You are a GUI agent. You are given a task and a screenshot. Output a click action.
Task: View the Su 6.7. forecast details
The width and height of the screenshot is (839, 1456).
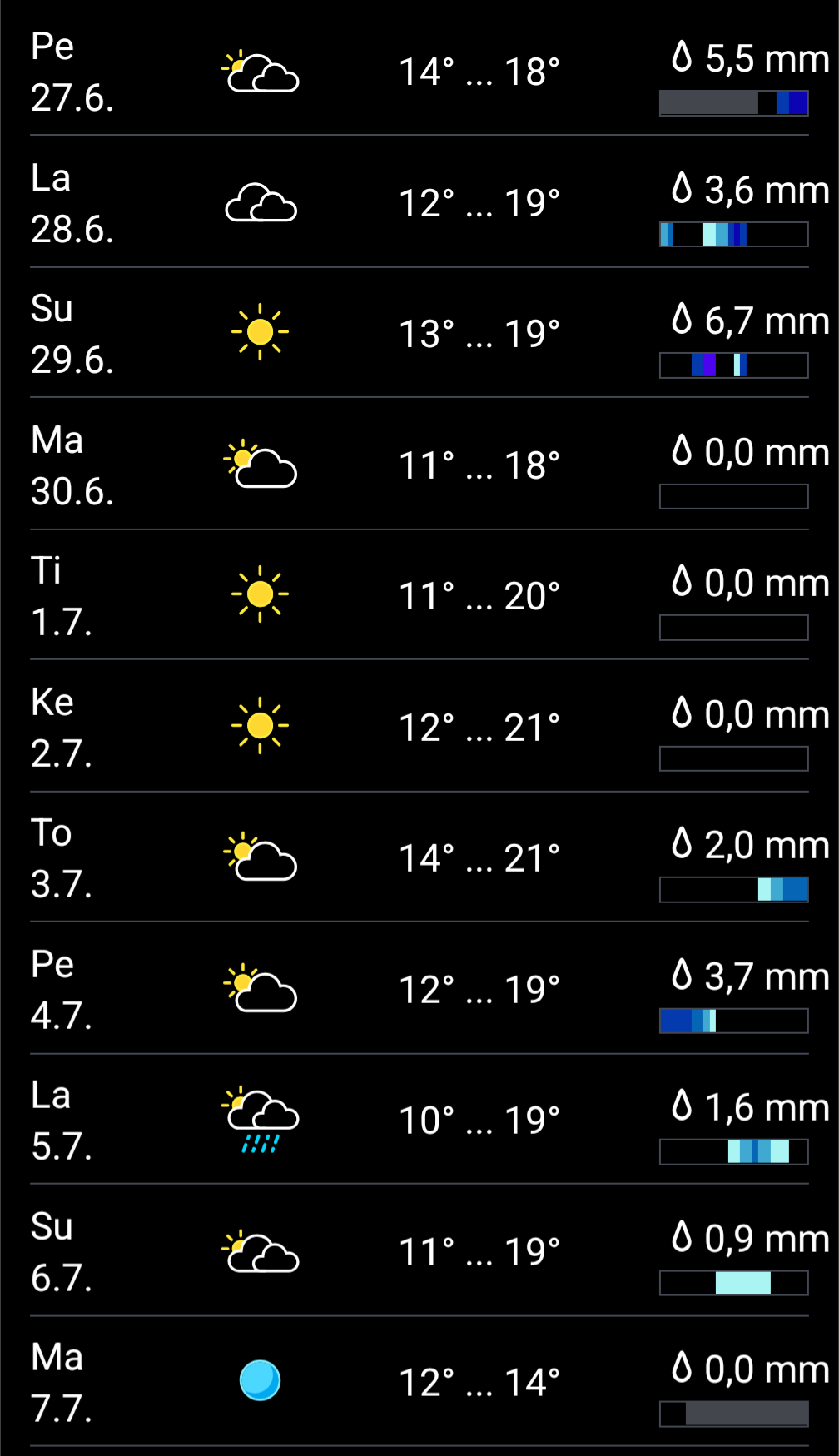coord(419,1250)
